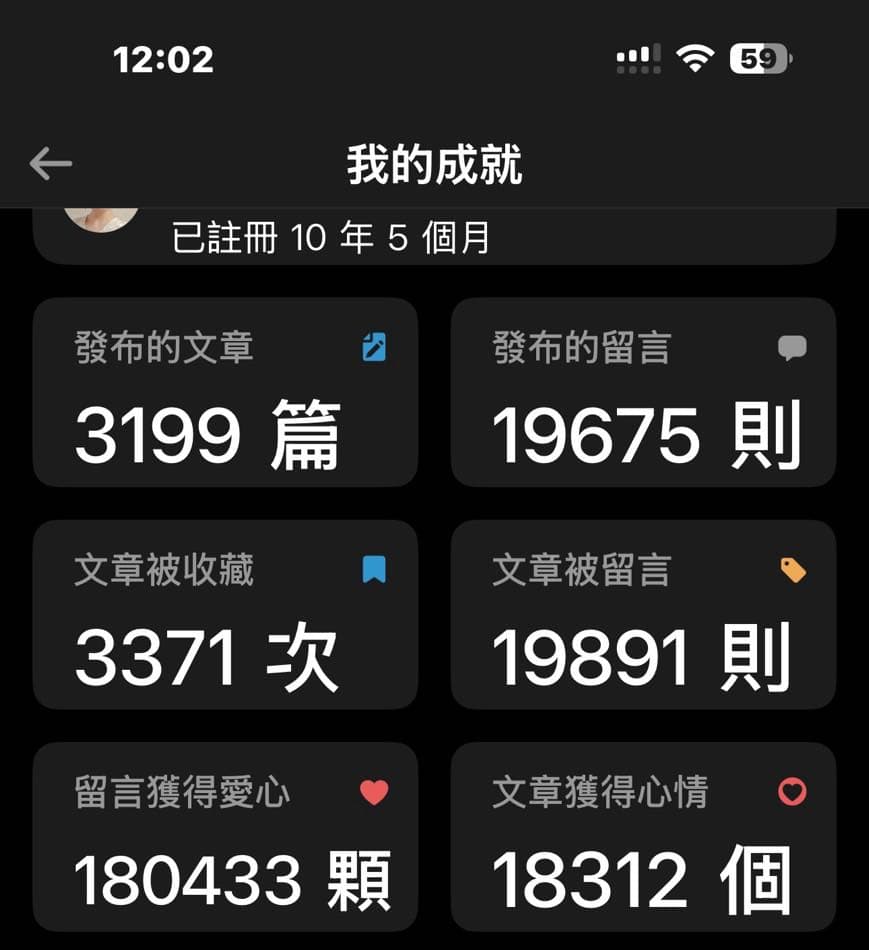
Task: Open the 留言獲得愛心 card
Action: point(225,837)
